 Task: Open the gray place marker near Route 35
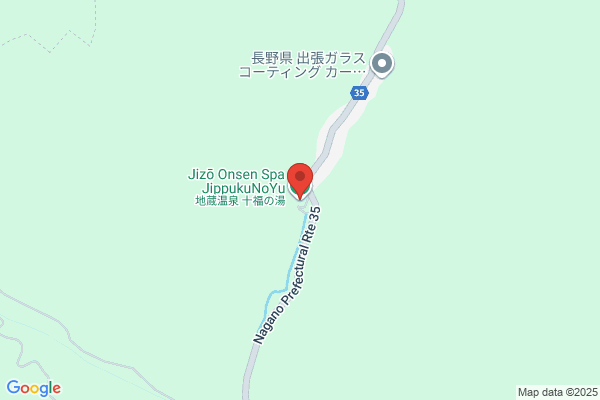[x=382, y=65]
